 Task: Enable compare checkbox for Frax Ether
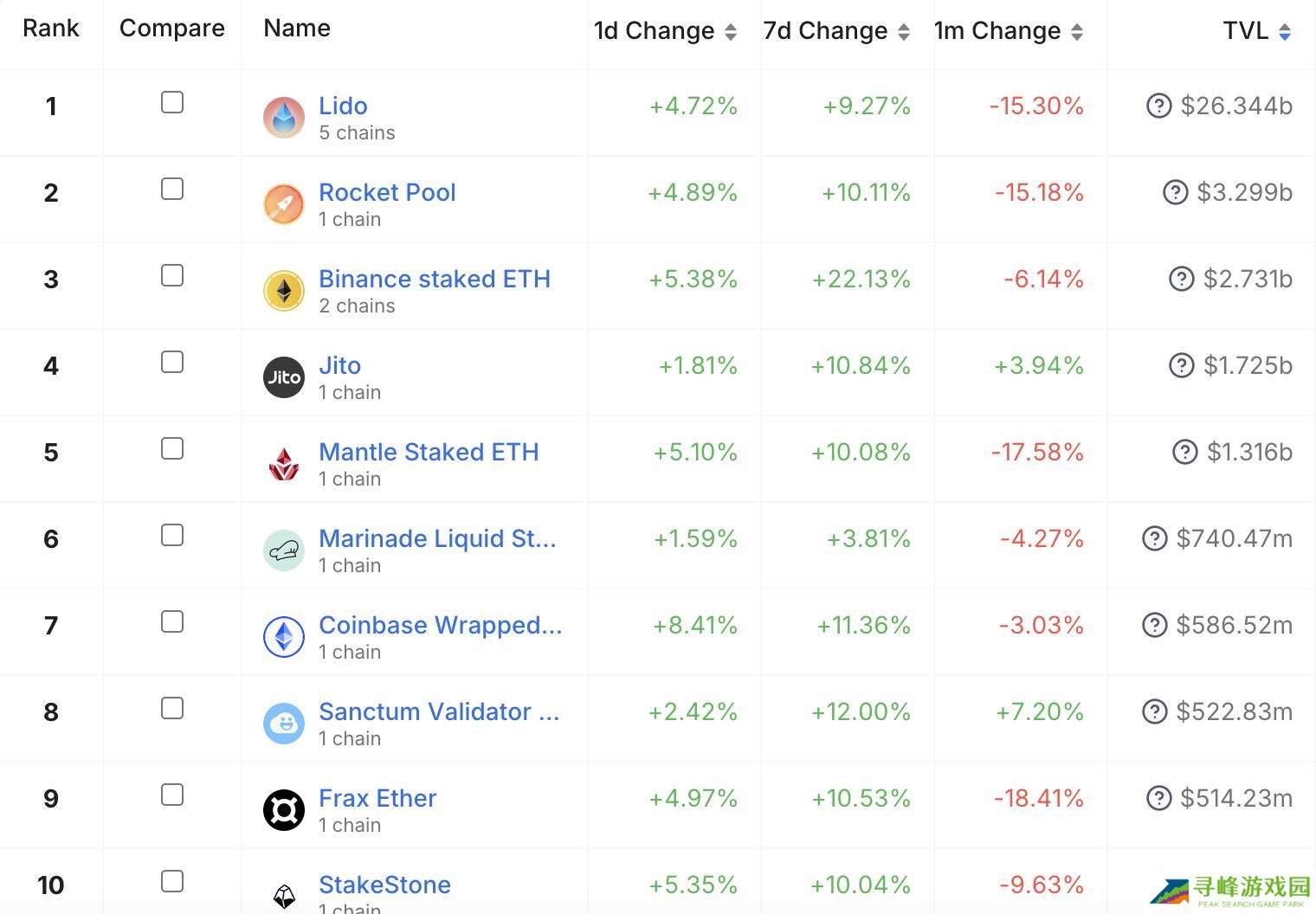point(172,795)
